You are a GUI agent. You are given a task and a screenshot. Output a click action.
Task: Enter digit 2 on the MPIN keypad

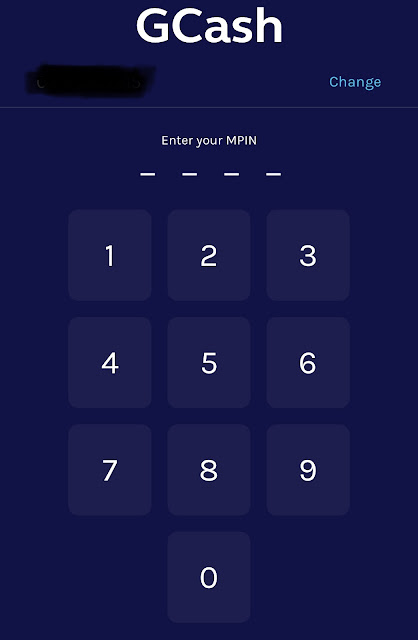coord(209,255)
